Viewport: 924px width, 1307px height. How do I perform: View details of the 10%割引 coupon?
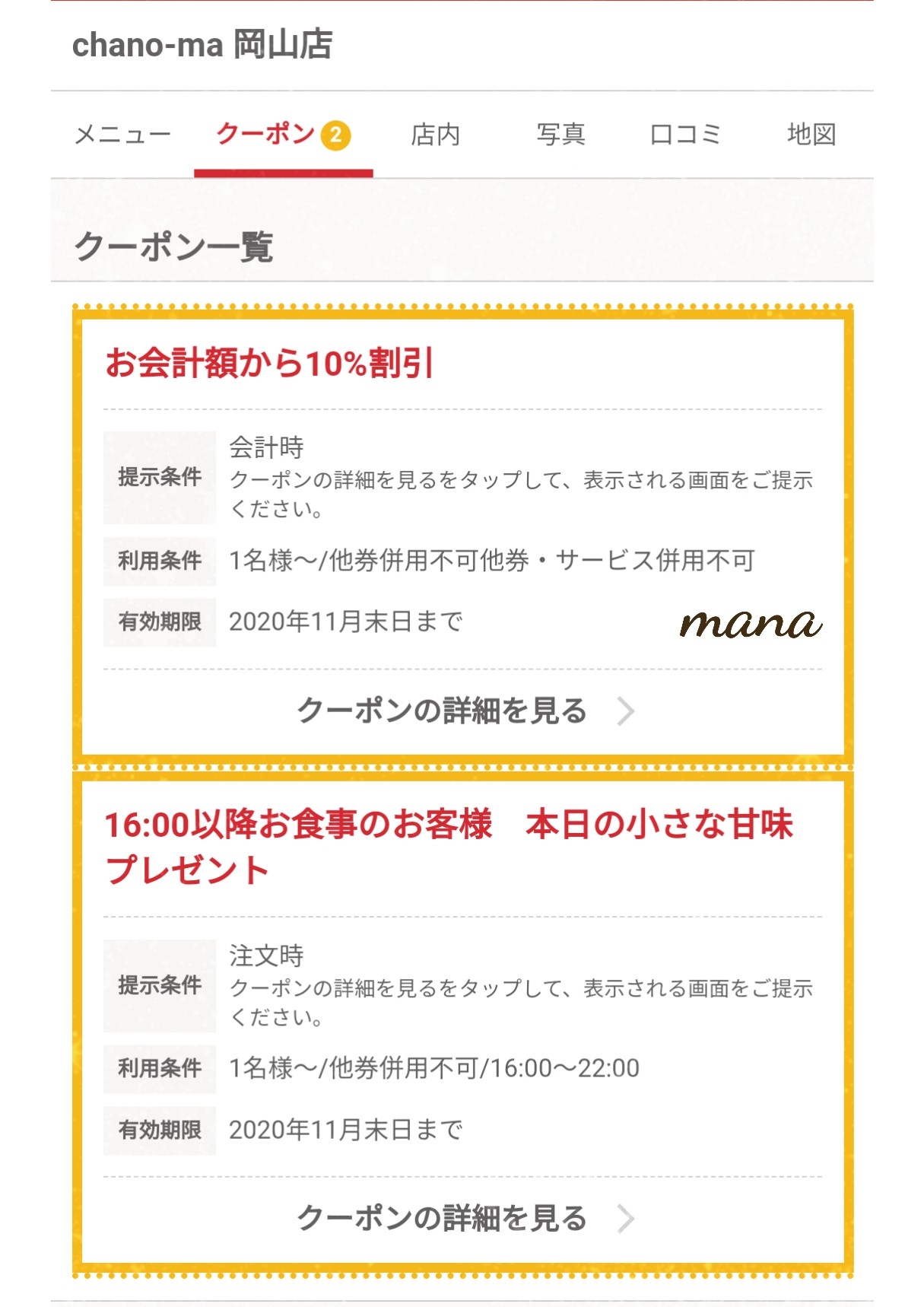coord(462,711)
